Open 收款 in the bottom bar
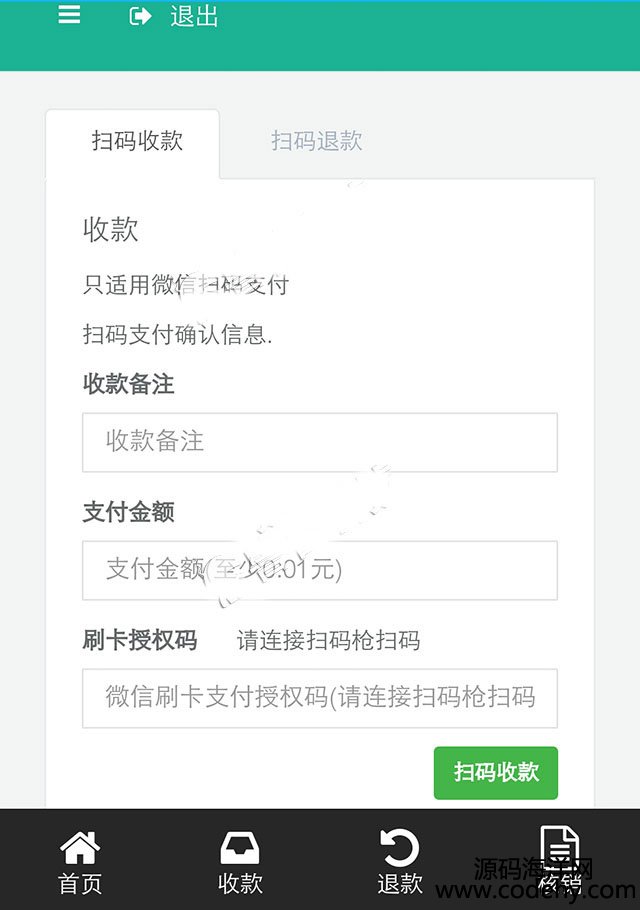Screen dimensions: 640x910 [x=240, y=861]
